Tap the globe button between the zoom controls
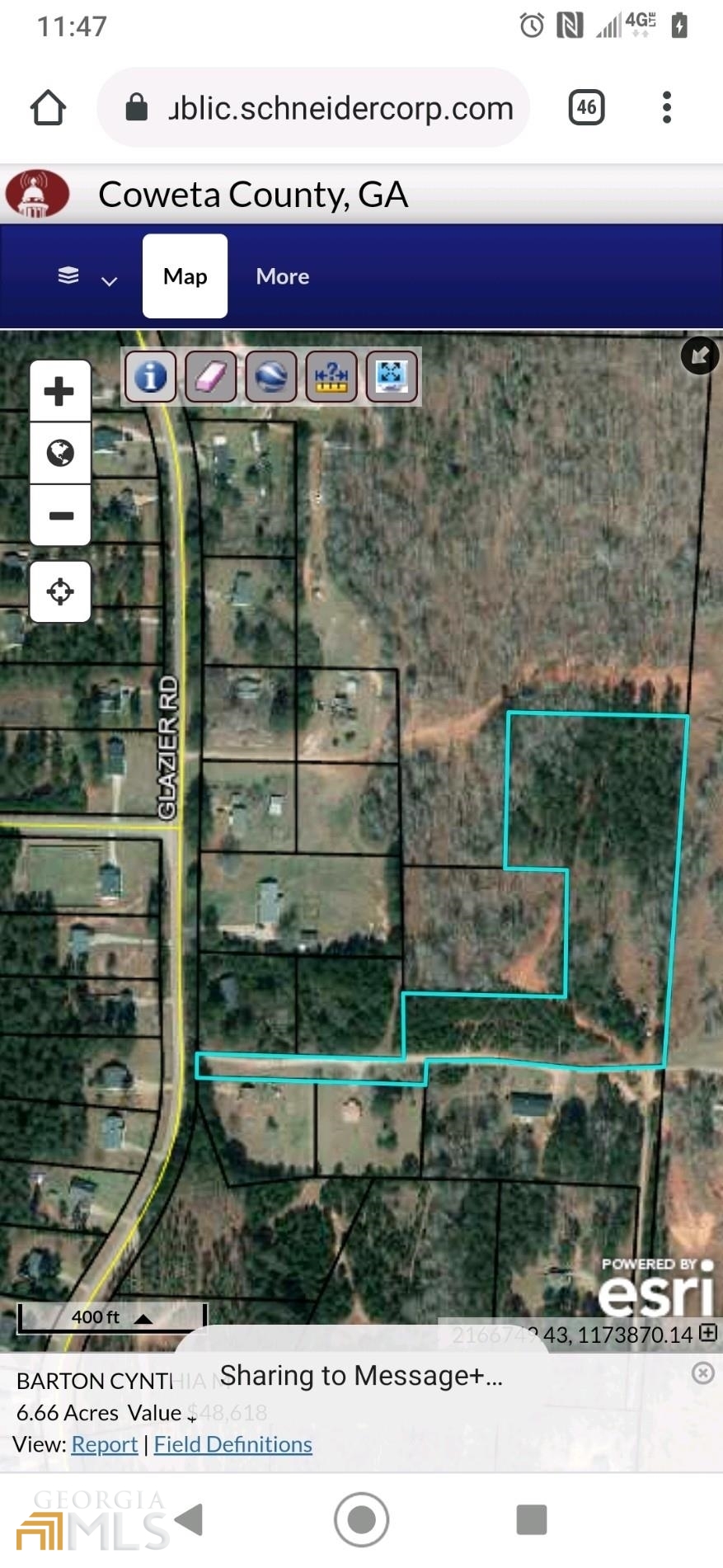The height and width of the screenshot is (1568, 723). pos(60,453)
